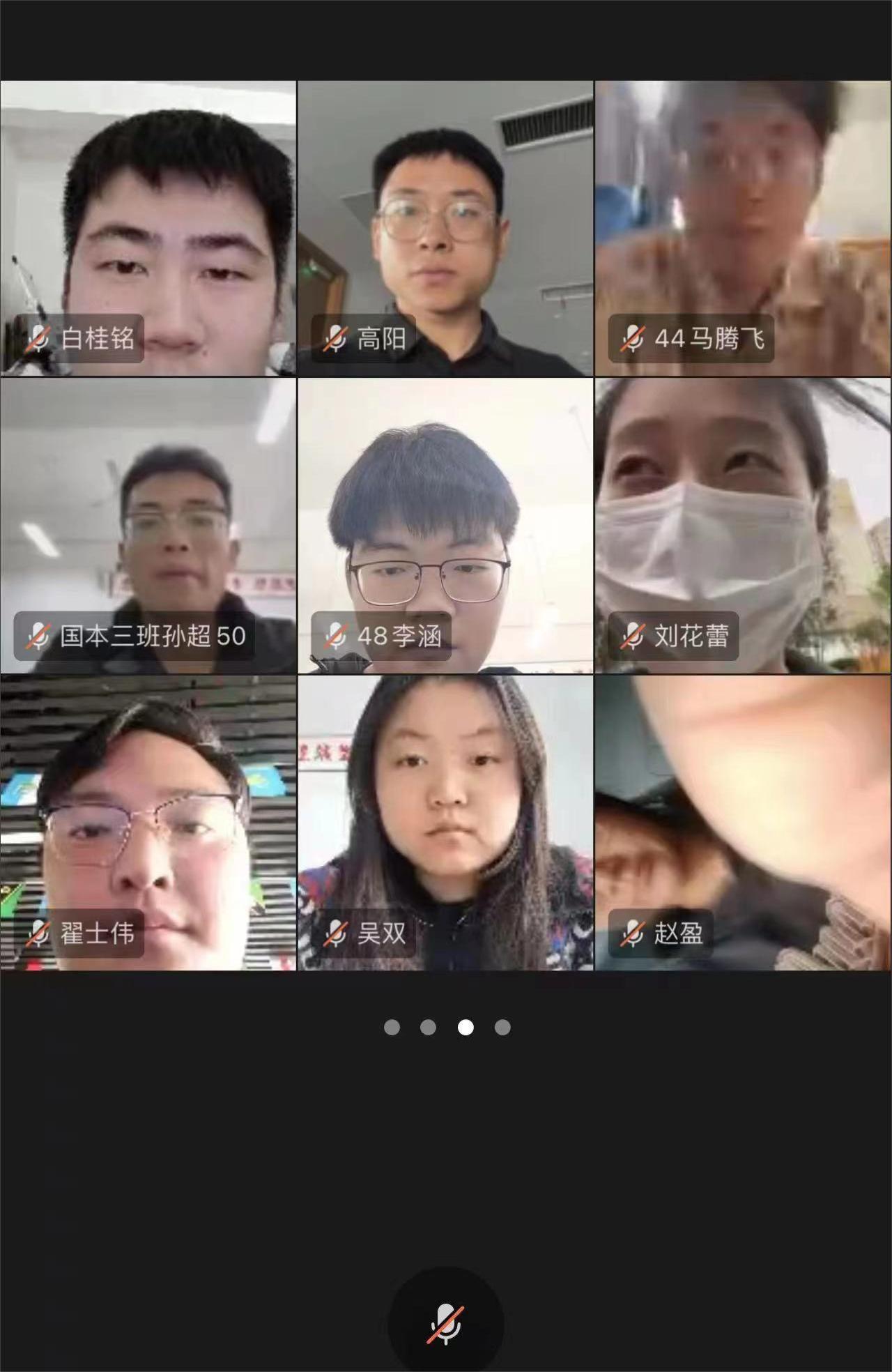The height and width of the screenshot is (1372, 892).
Task: Jump to the first page dot
Action: coord(392,1027)
